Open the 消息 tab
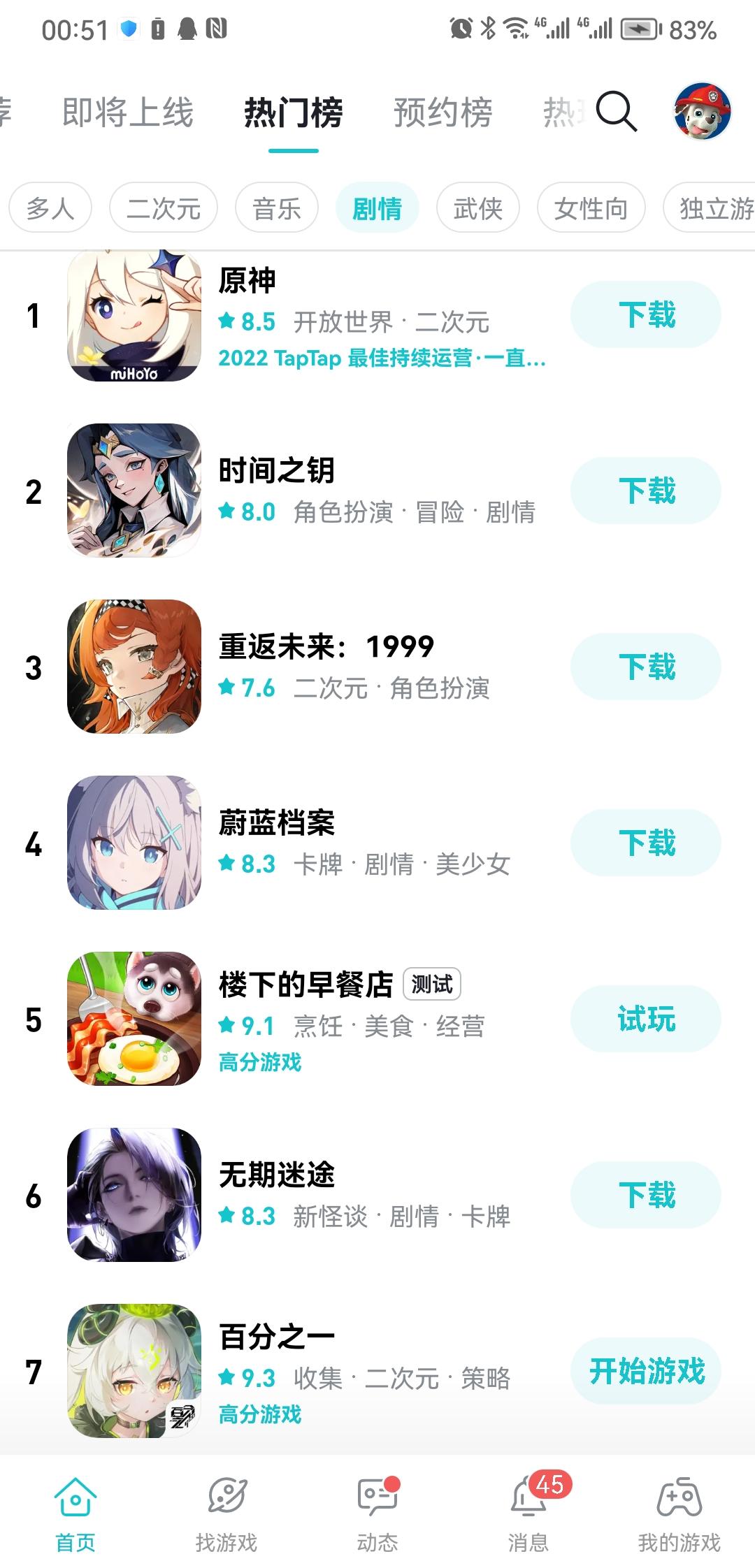755x1568 pixels. pos(528,1513)
